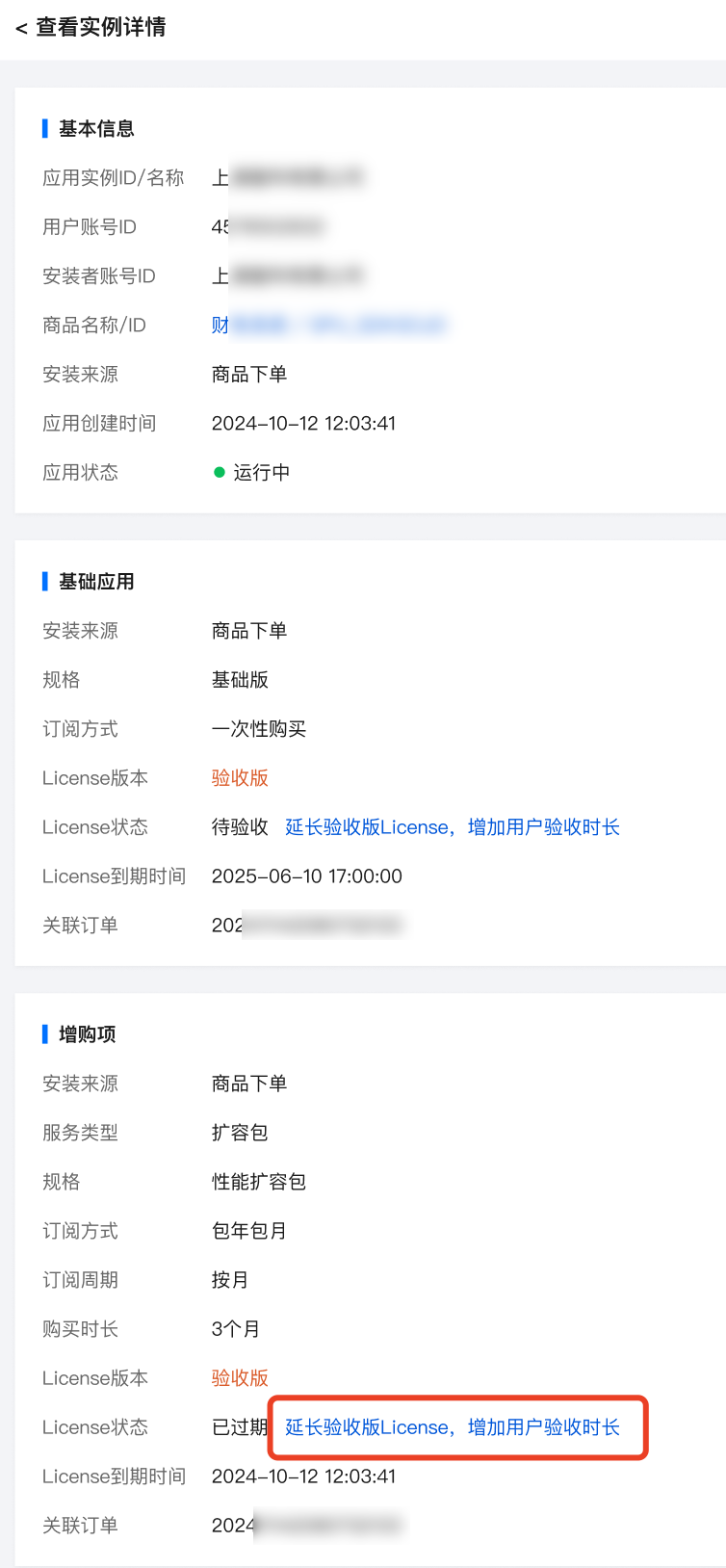The height and width of the screenshot is (1568, 726).
Task: Go back from 查看实例详情 page
Action: pos(21,28)
